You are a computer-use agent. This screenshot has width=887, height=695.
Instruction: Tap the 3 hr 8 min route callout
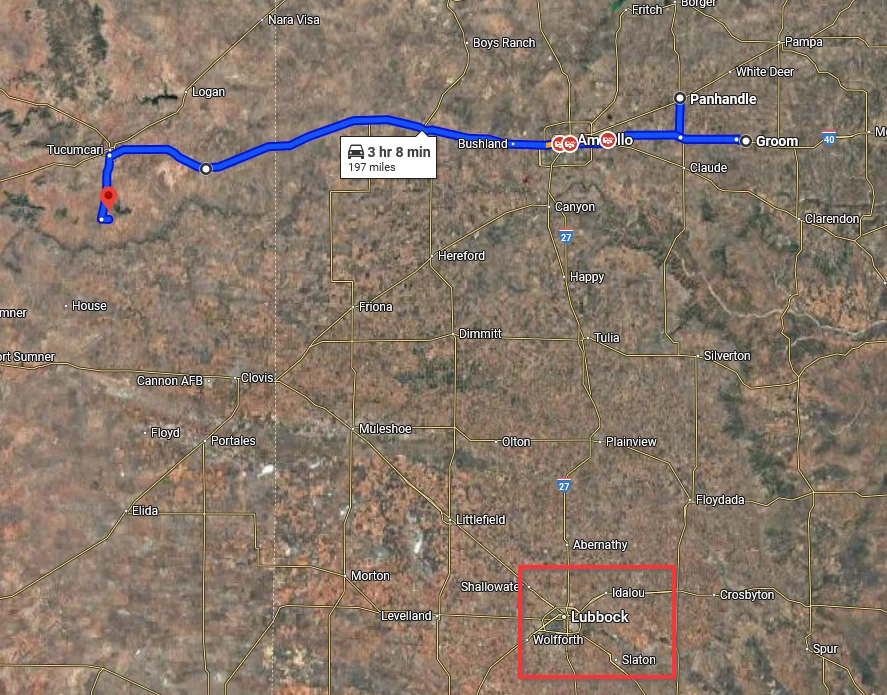[389, 157]
